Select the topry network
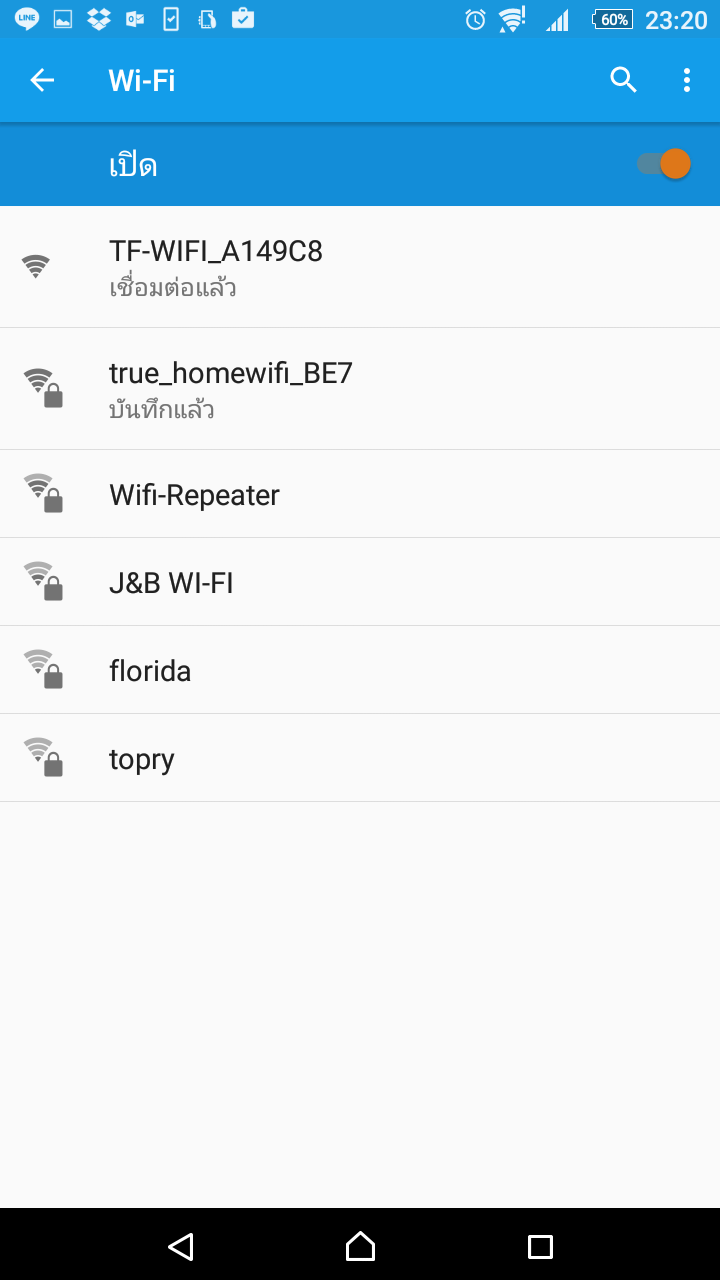Image resolution: width=720 pixels, height=1280 pixels. click(x=360, y=758)
